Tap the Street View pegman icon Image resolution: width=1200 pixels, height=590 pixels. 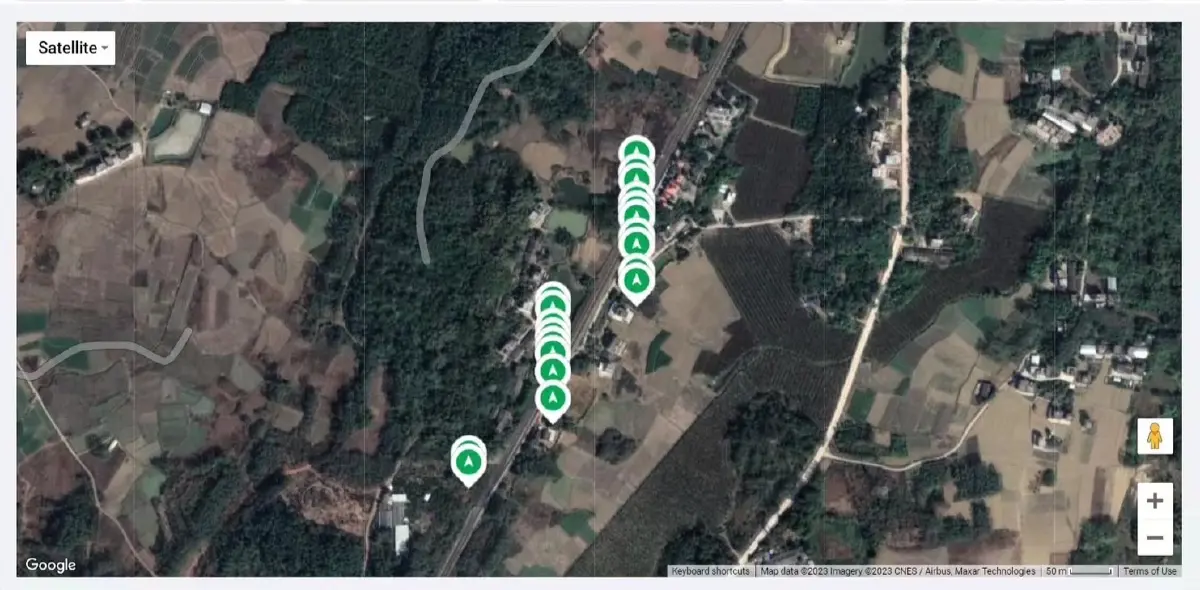[x=1155, y=437]
